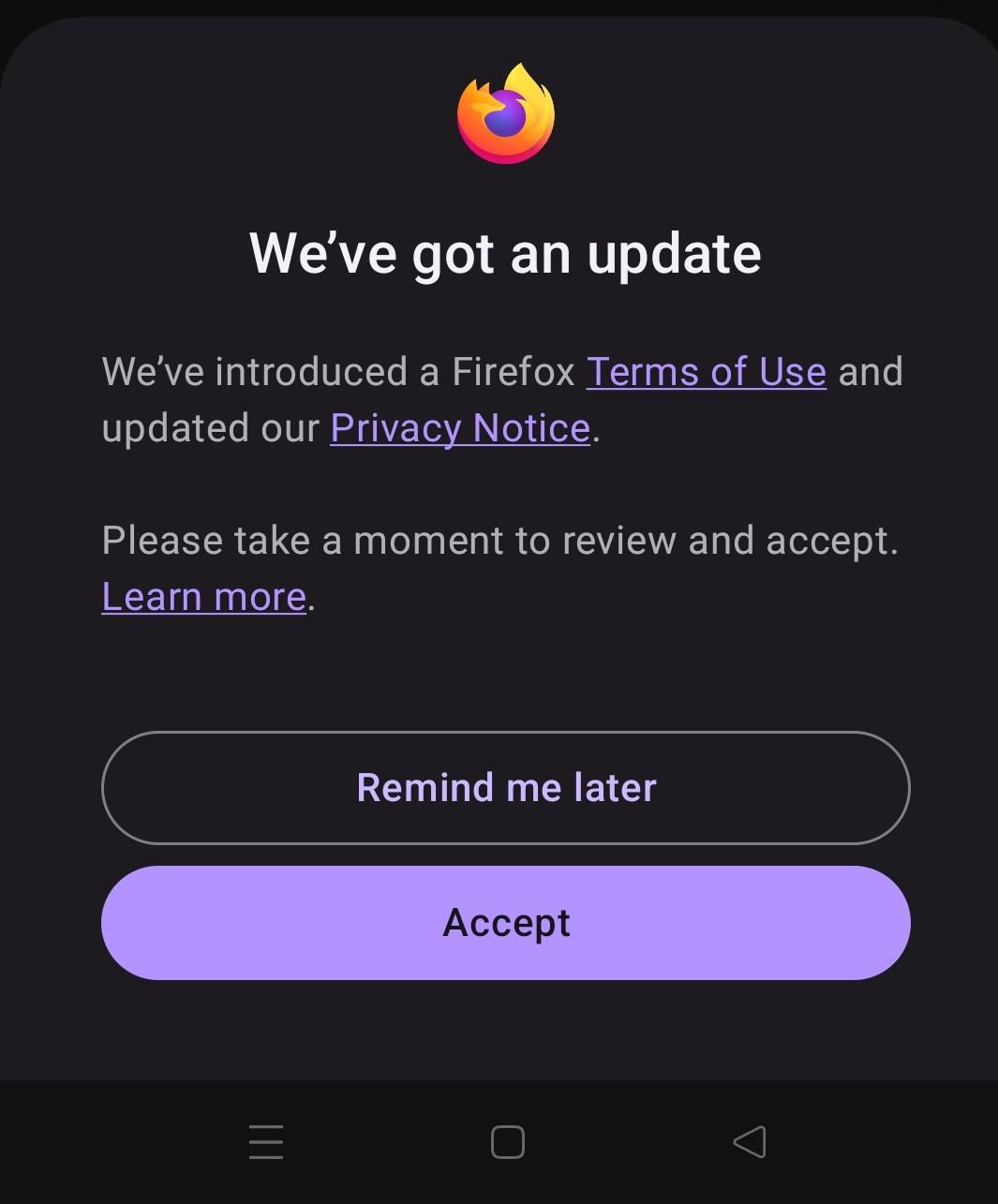This screenshot has width=998, height=1204.
Task: Tap the Learn more link
Action: pyautogui.click(x=204, y=597)
